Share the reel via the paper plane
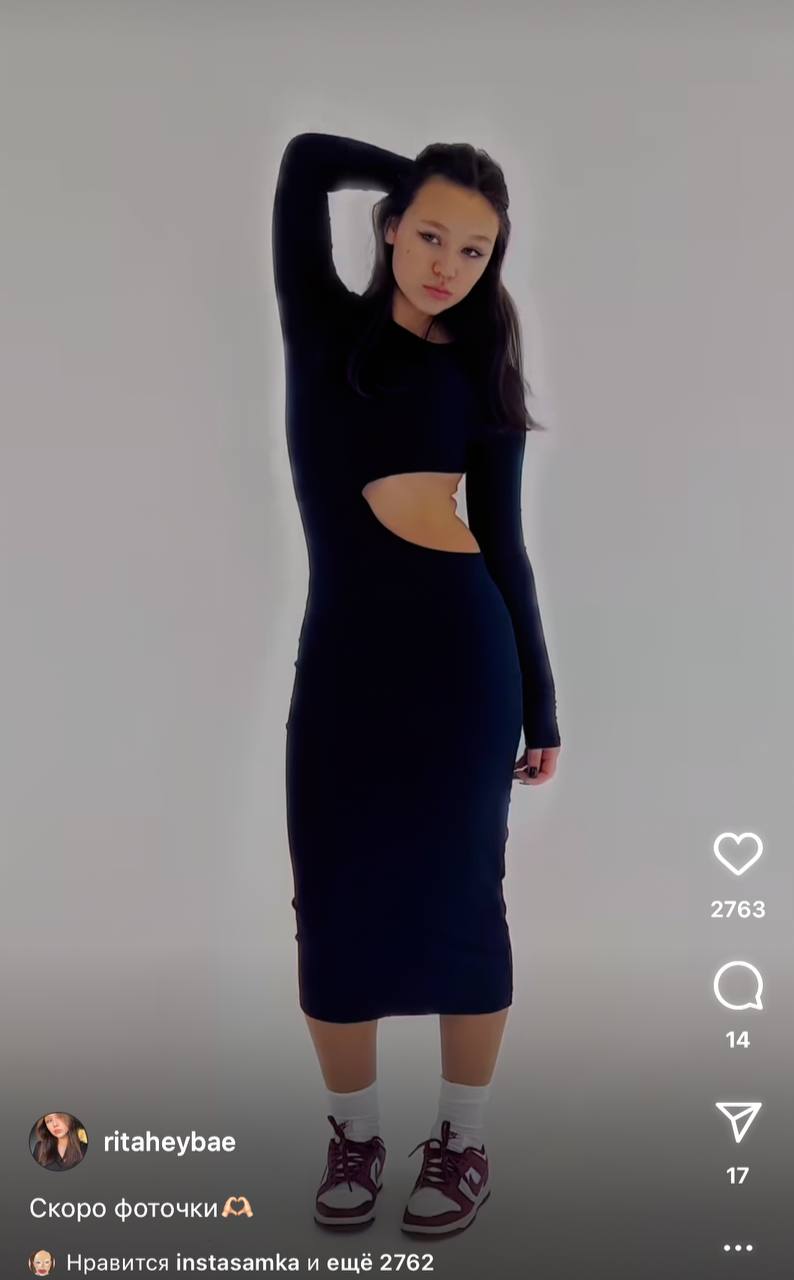This screenshot has width=794, height=1280. (738, 1121)
